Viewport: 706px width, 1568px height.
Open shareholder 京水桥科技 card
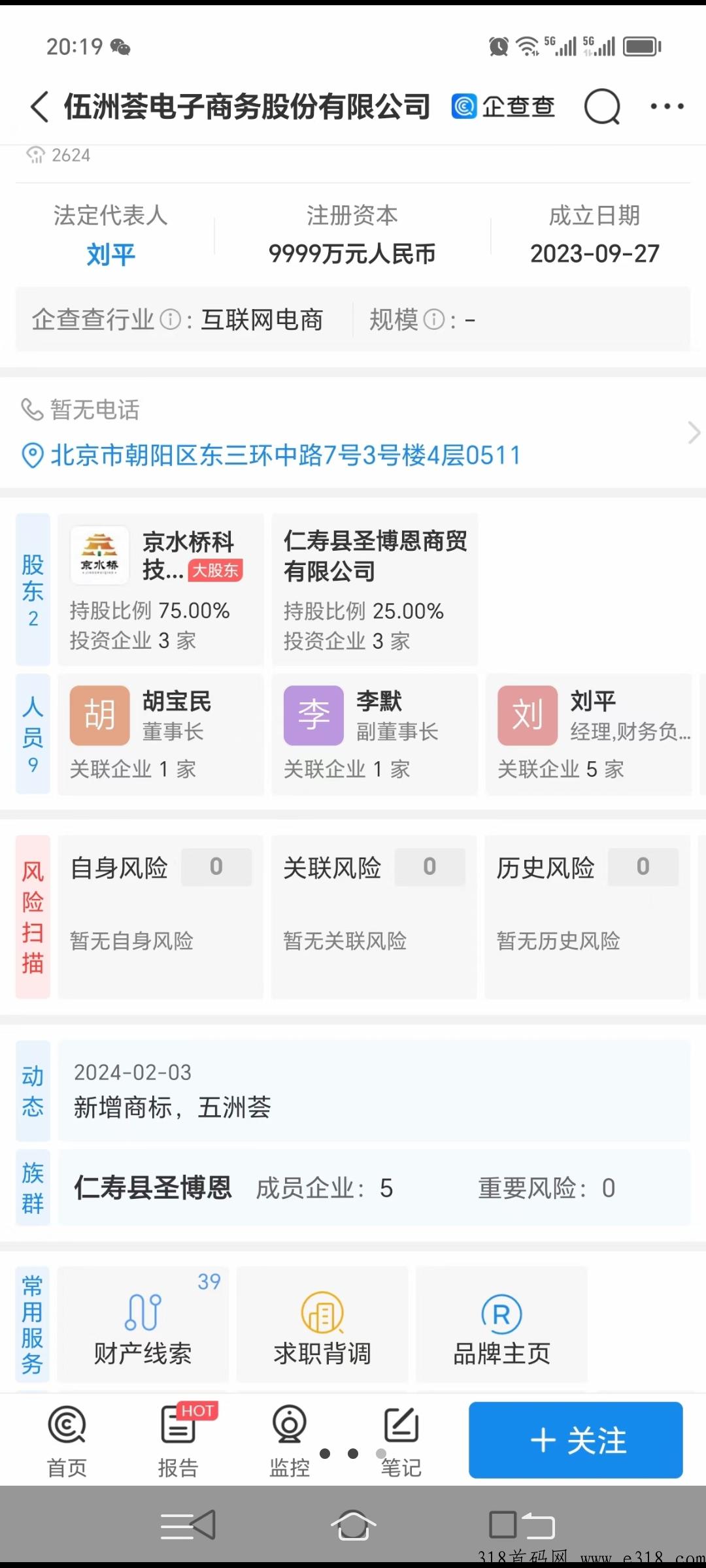click(160, 589)
